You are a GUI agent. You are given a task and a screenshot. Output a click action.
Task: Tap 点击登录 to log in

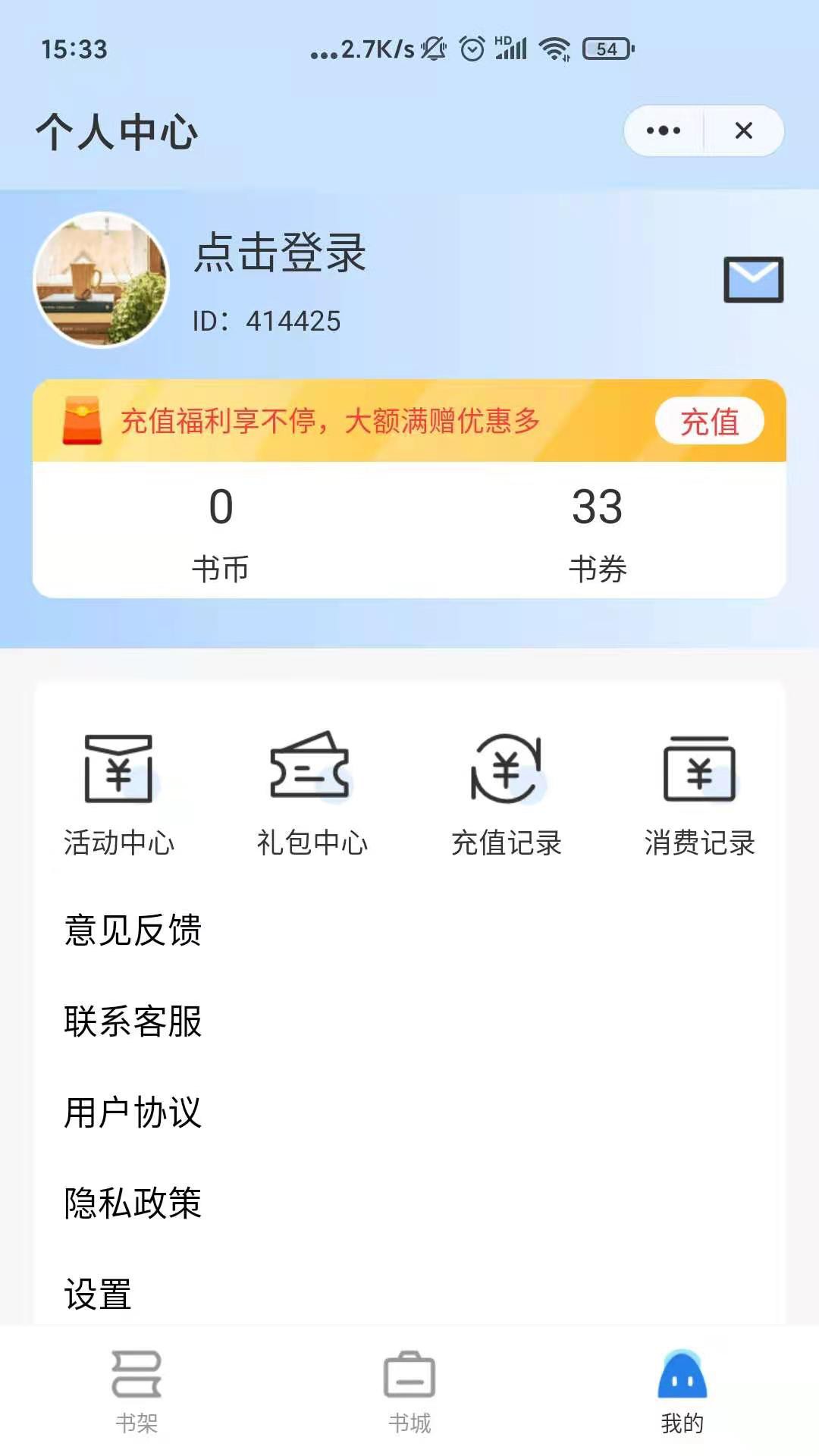coord(279,254)
